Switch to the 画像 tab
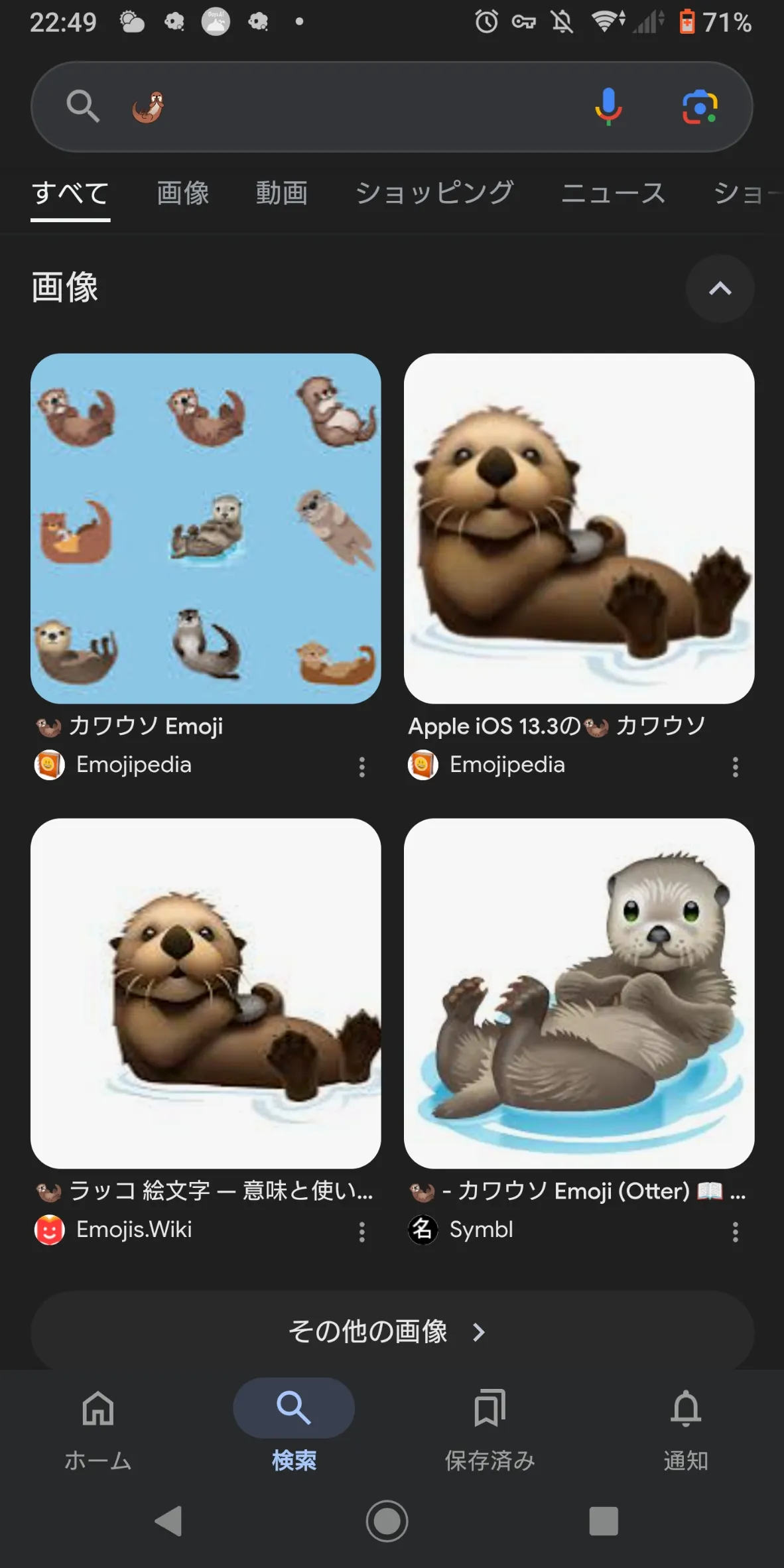 183,193
